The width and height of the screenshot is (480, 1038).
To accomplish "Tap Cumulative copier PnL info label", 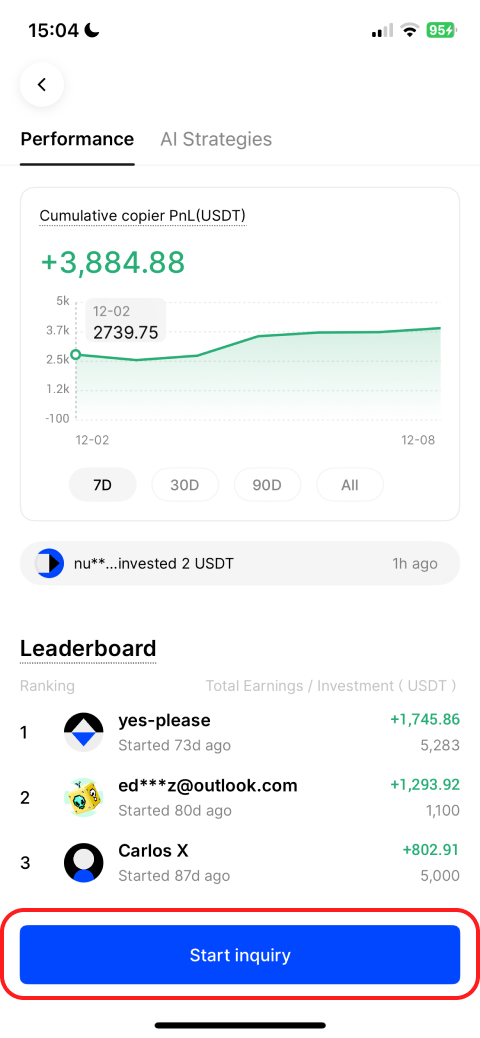I will [x=143, y=216].
